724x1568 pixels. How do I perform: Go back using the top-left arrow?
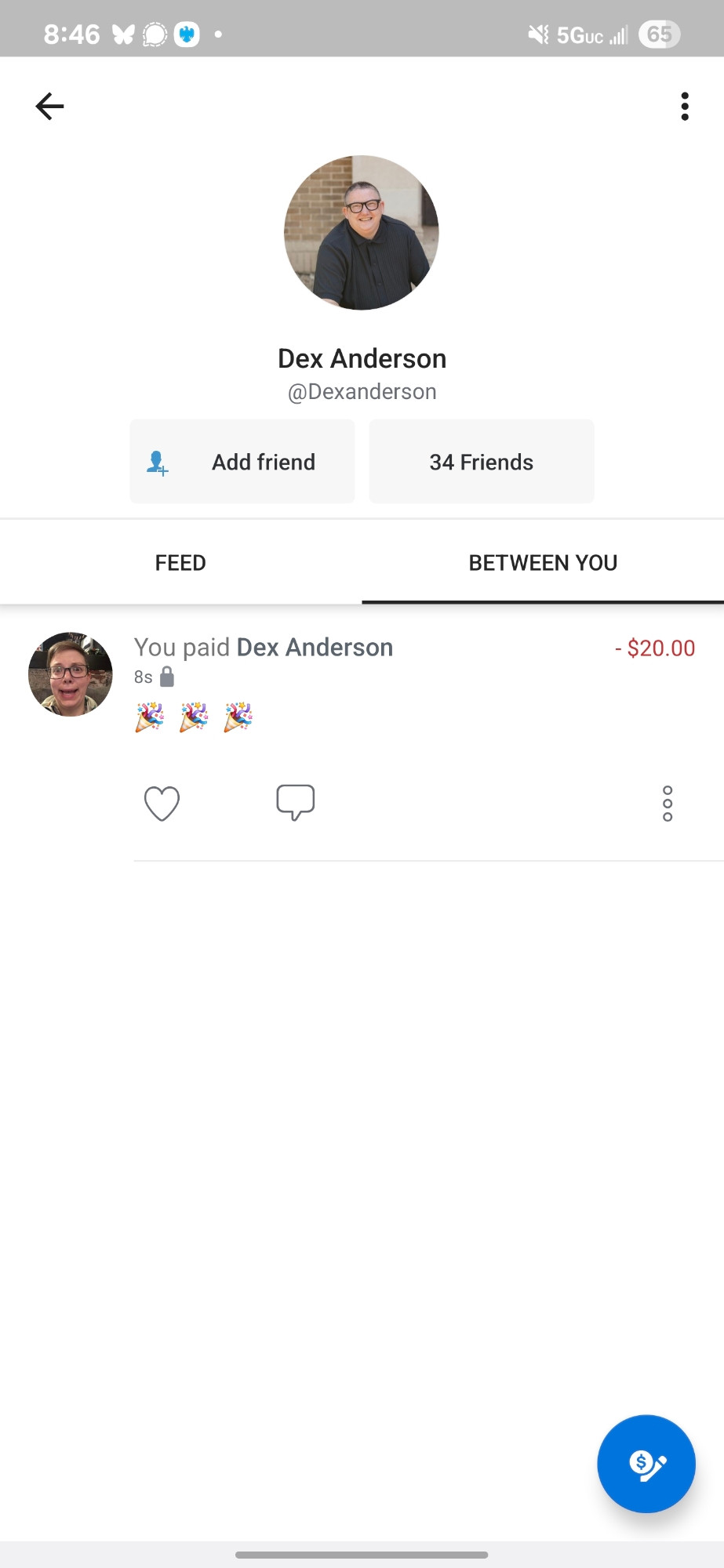click(49, 106)
